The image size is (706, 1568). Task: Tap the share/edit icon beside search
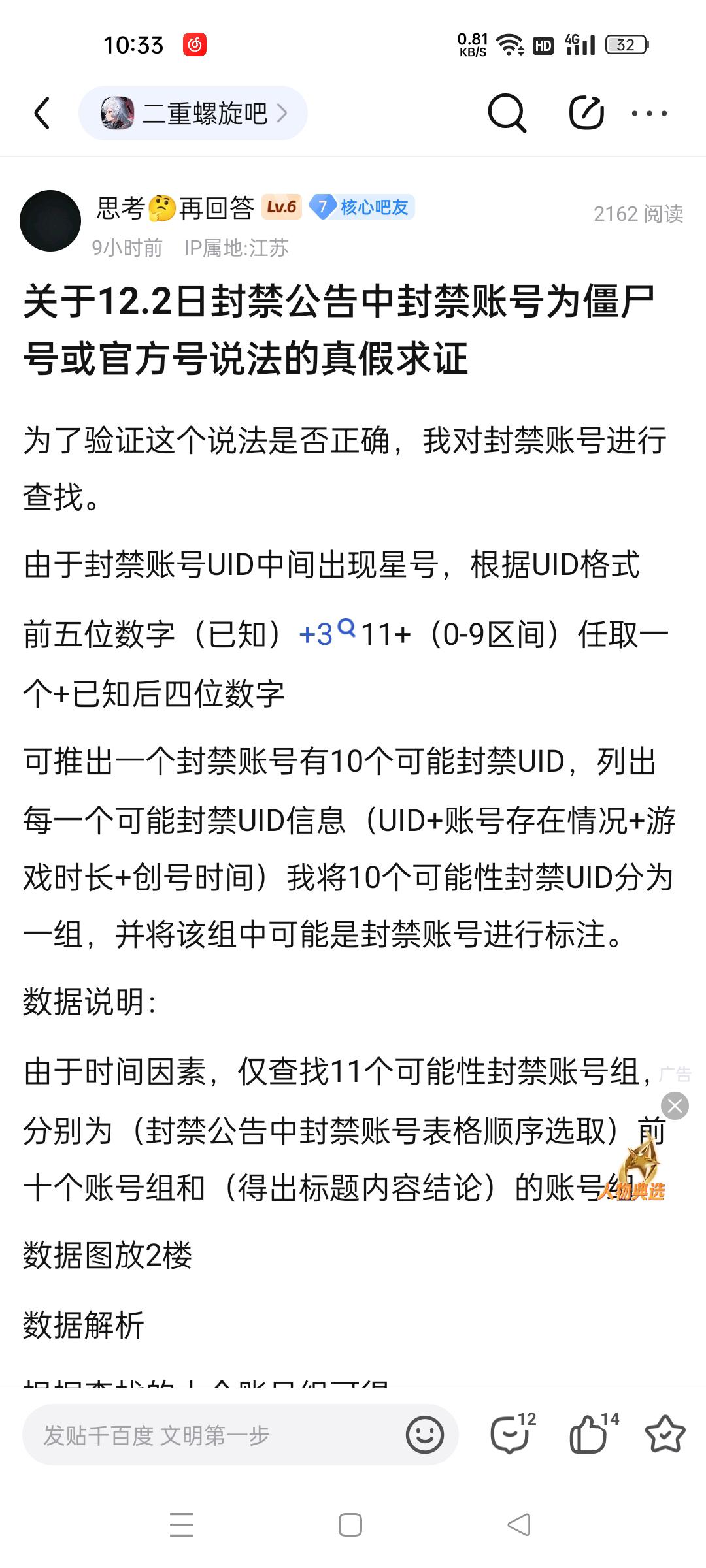586,114
